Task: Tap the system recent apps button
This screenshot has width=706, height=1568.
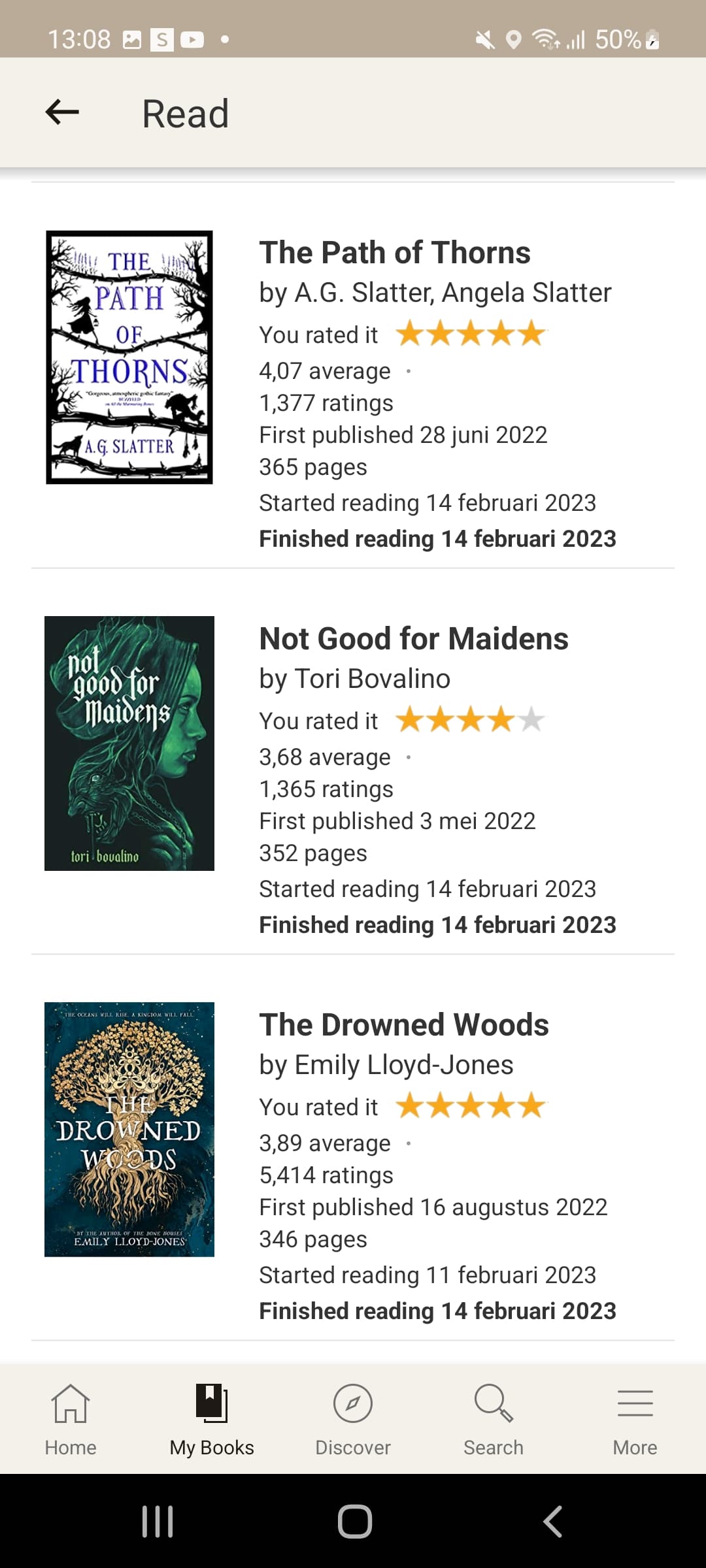Action: tap(158, 1522)
